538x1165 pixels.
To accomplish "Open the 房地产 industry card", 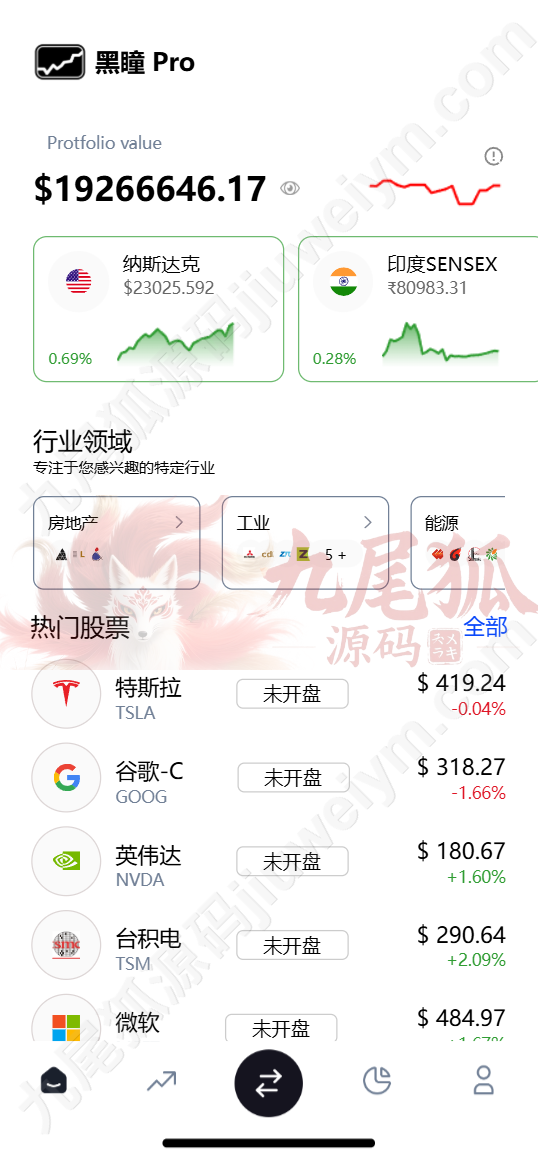I will [117, 542].
